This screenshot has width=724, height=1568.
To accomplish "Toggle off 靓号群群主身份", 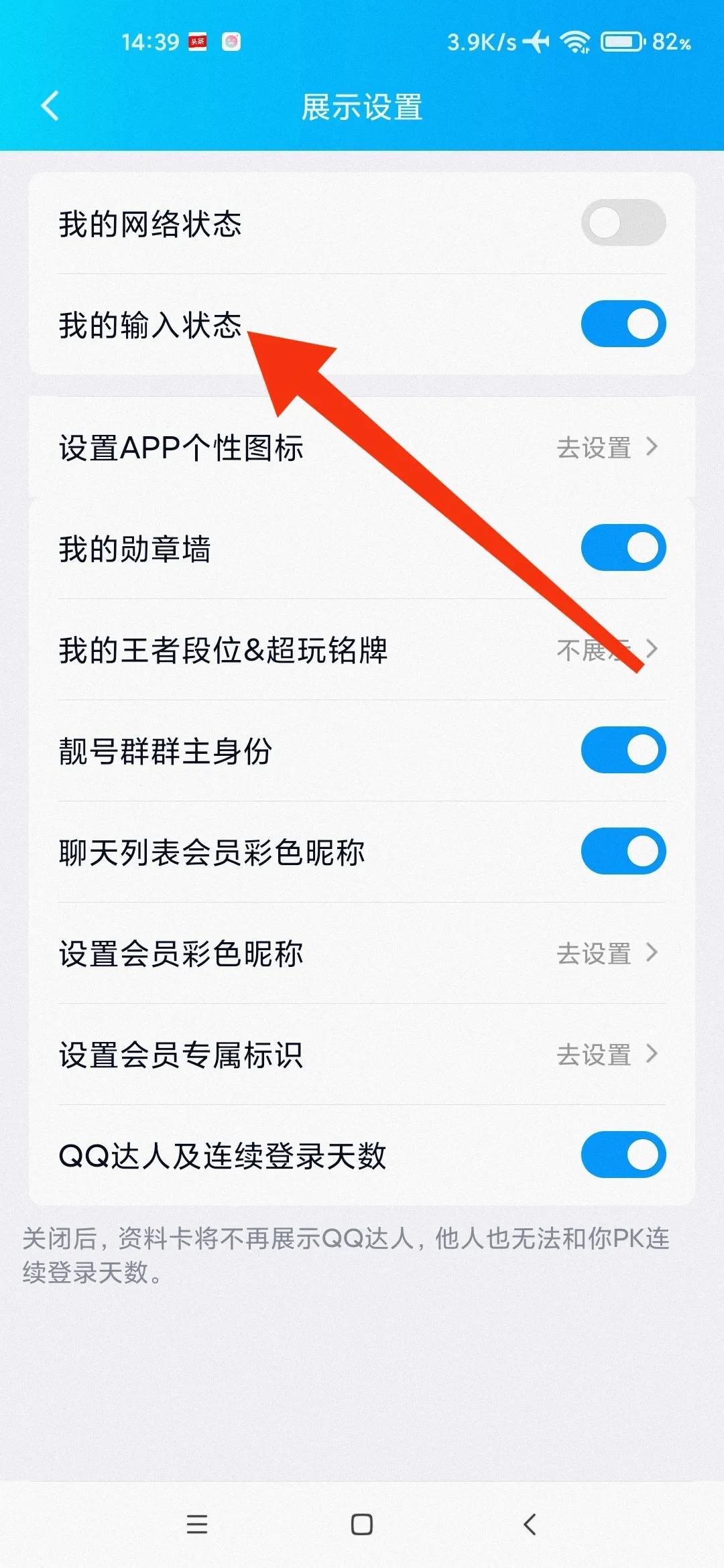I will click(x=623, y=750).
